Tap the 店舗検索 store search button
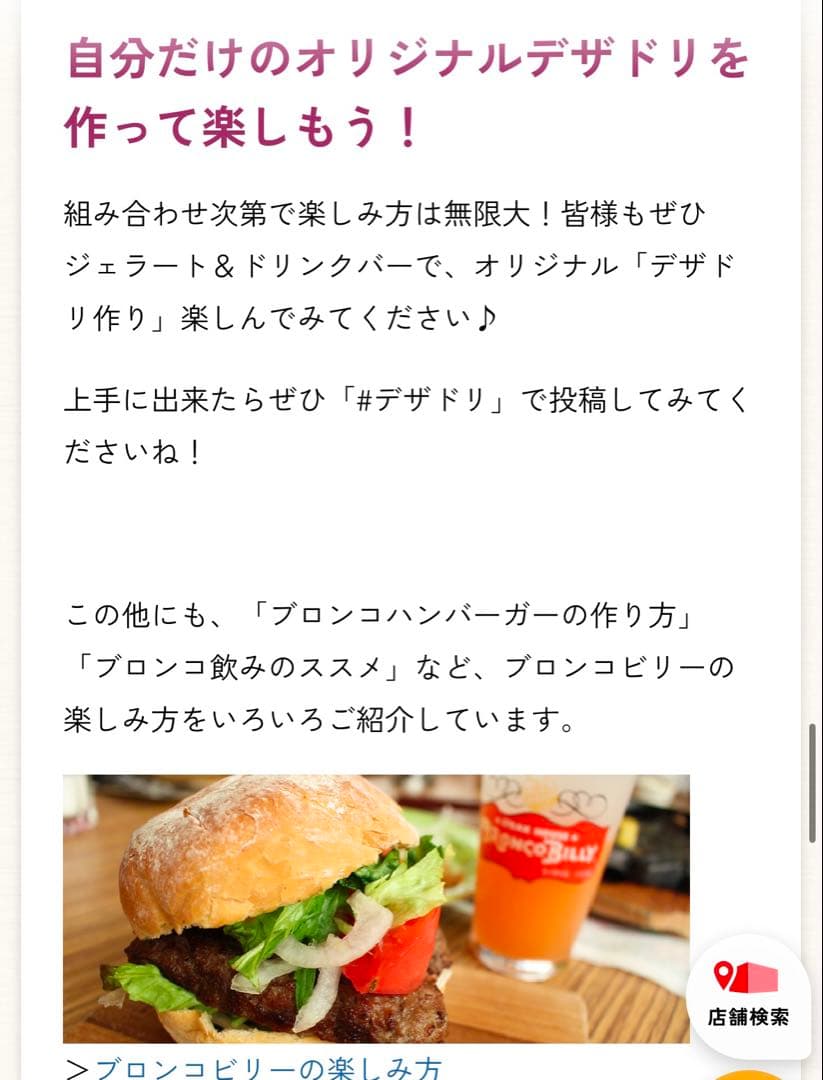This screenshot has width=823, height=1080. (x=748, y=996)
